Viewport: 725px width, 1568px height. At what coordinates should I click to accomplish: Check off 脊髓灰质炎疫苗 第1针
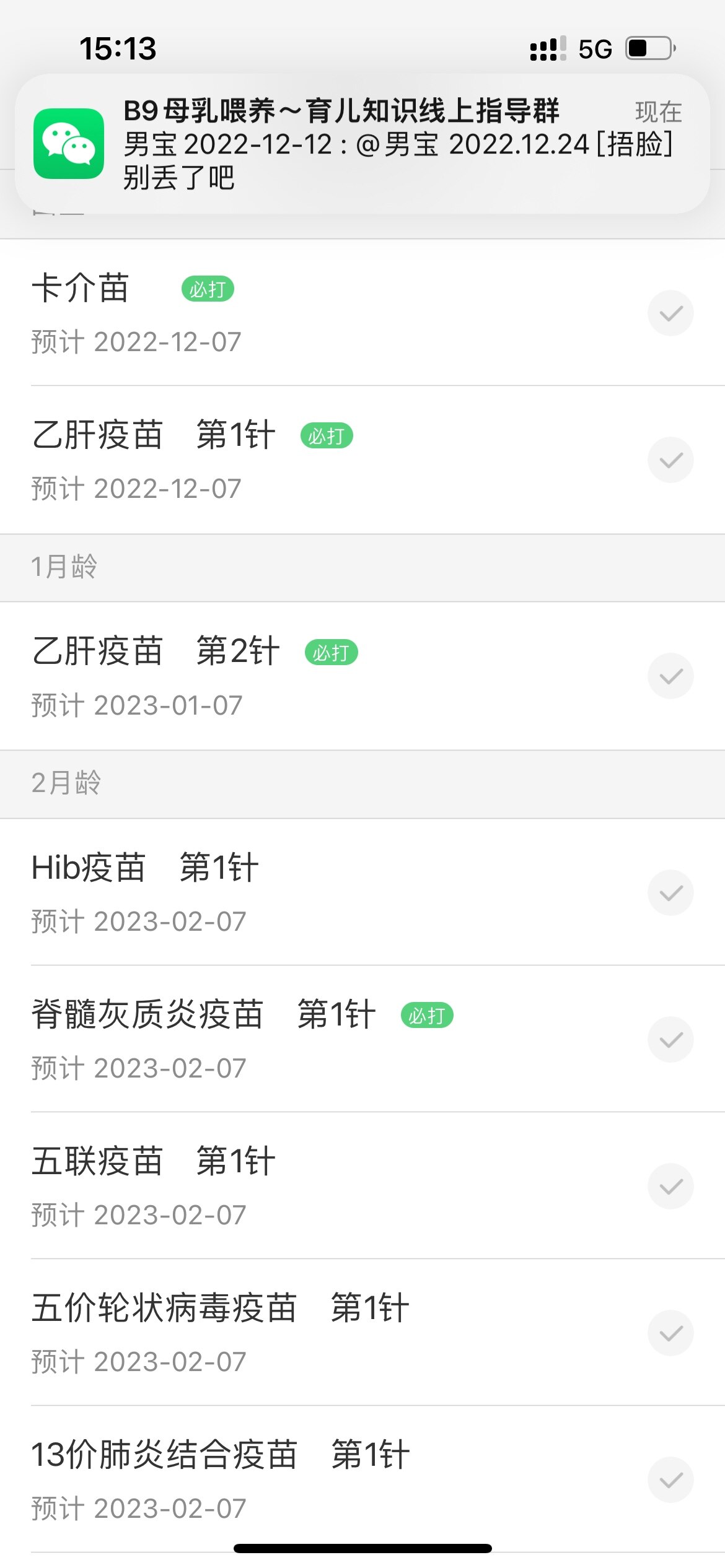(670, 1040)
